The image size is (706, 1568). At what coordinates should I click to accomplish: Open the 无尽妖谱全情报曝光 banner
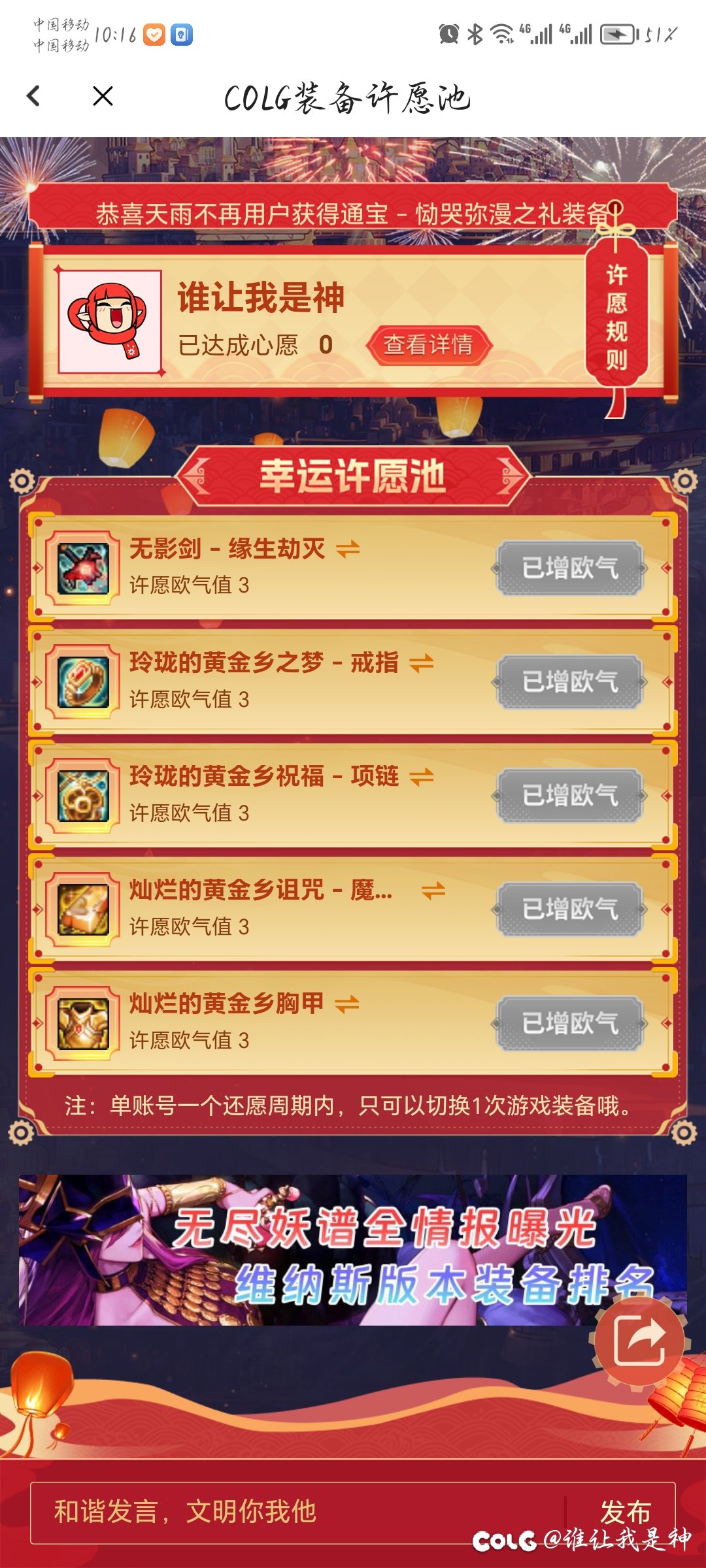click(353, 1250)
